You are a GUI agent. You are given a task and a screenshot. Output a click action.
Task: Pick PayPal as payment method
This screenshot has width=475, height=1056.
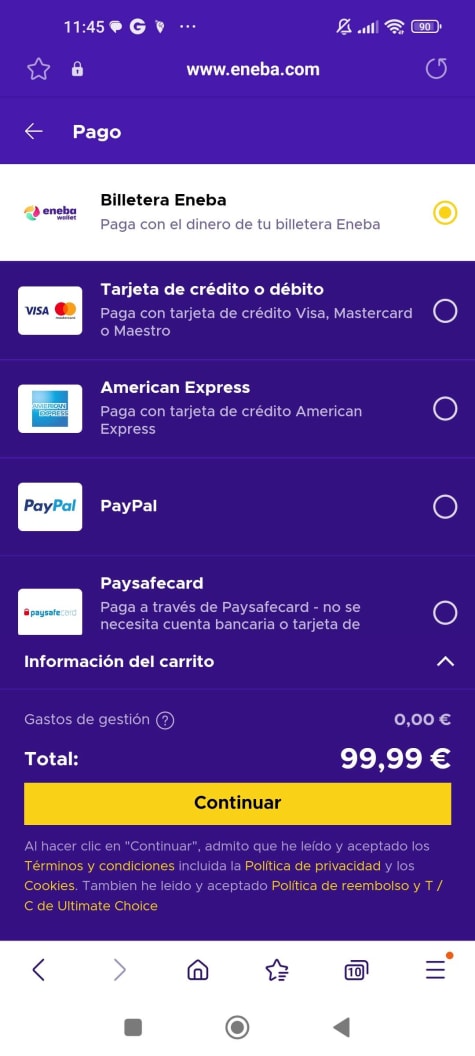[237, 506]
